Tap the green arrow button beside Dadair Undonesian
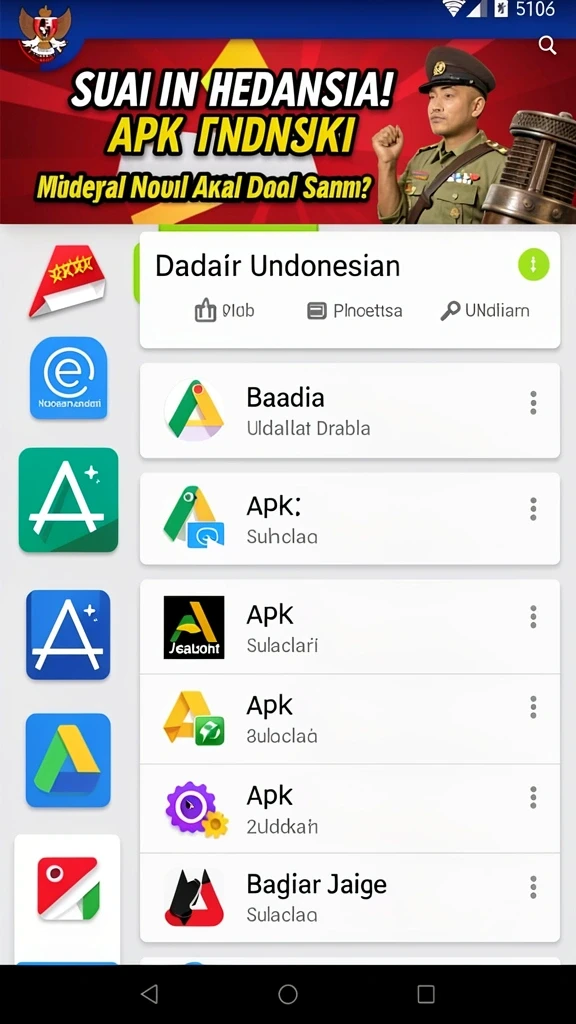 (534, 264)
